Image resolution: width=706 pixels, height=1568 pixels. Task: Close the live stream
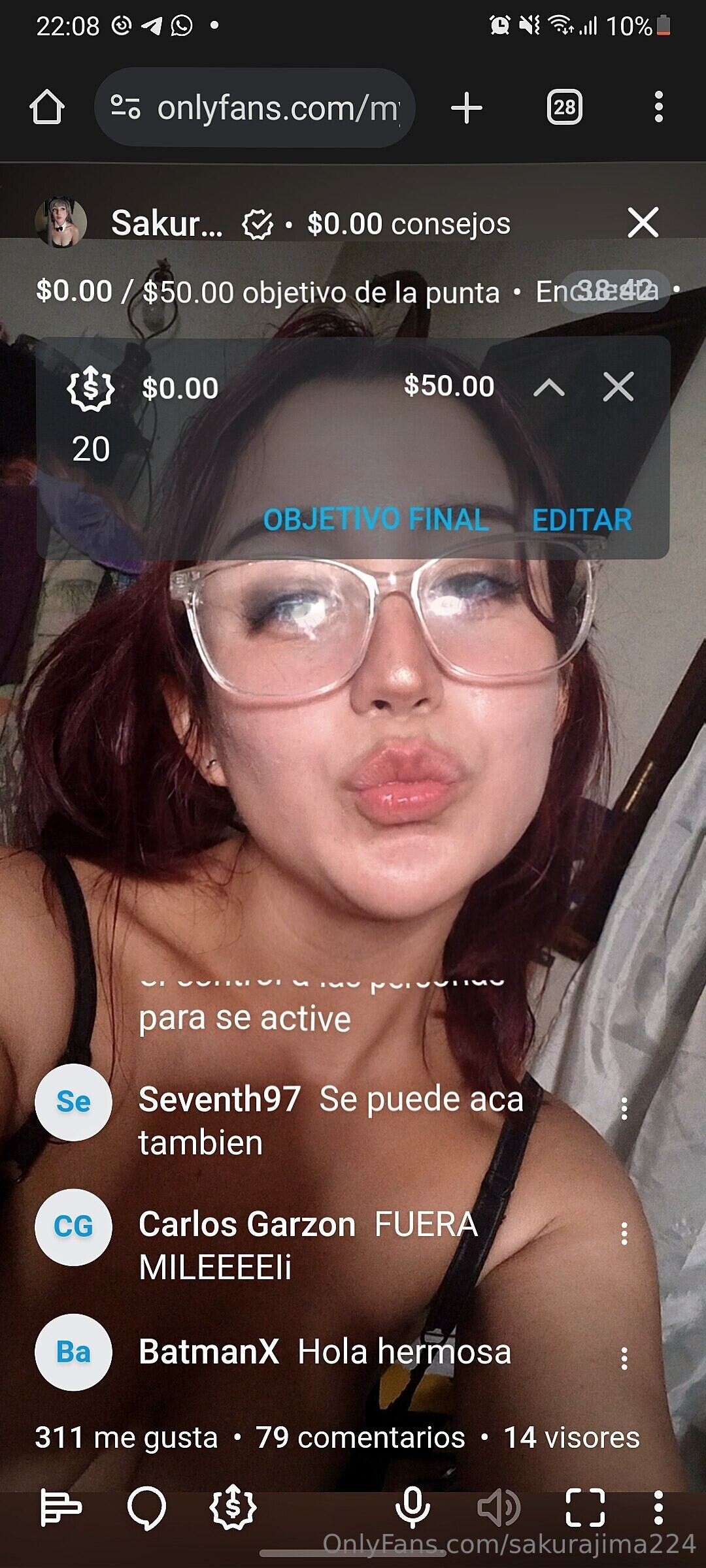click(x=643, y=223)
